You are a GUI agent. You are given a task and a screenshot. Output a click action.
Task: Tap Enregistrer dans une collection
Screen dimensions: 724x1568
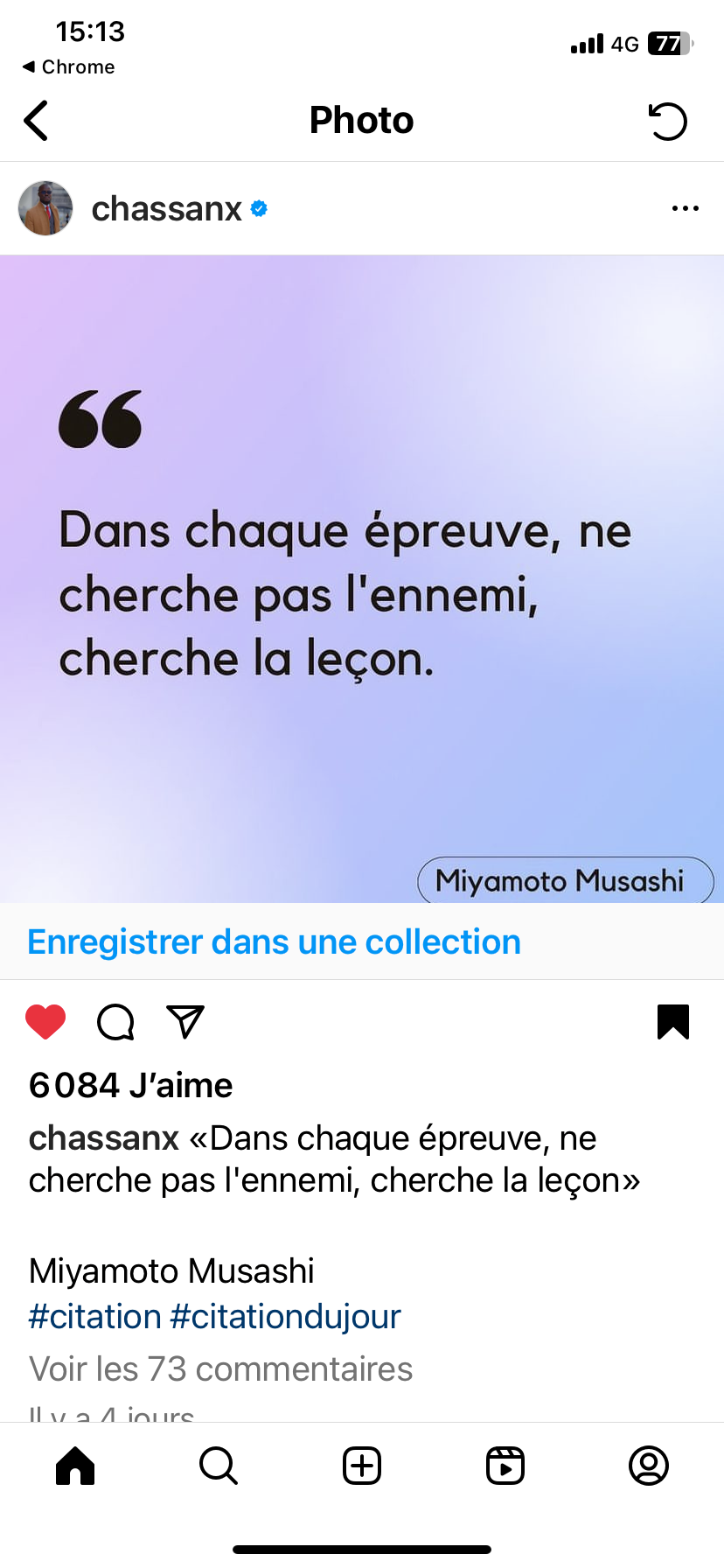[274, 941]
